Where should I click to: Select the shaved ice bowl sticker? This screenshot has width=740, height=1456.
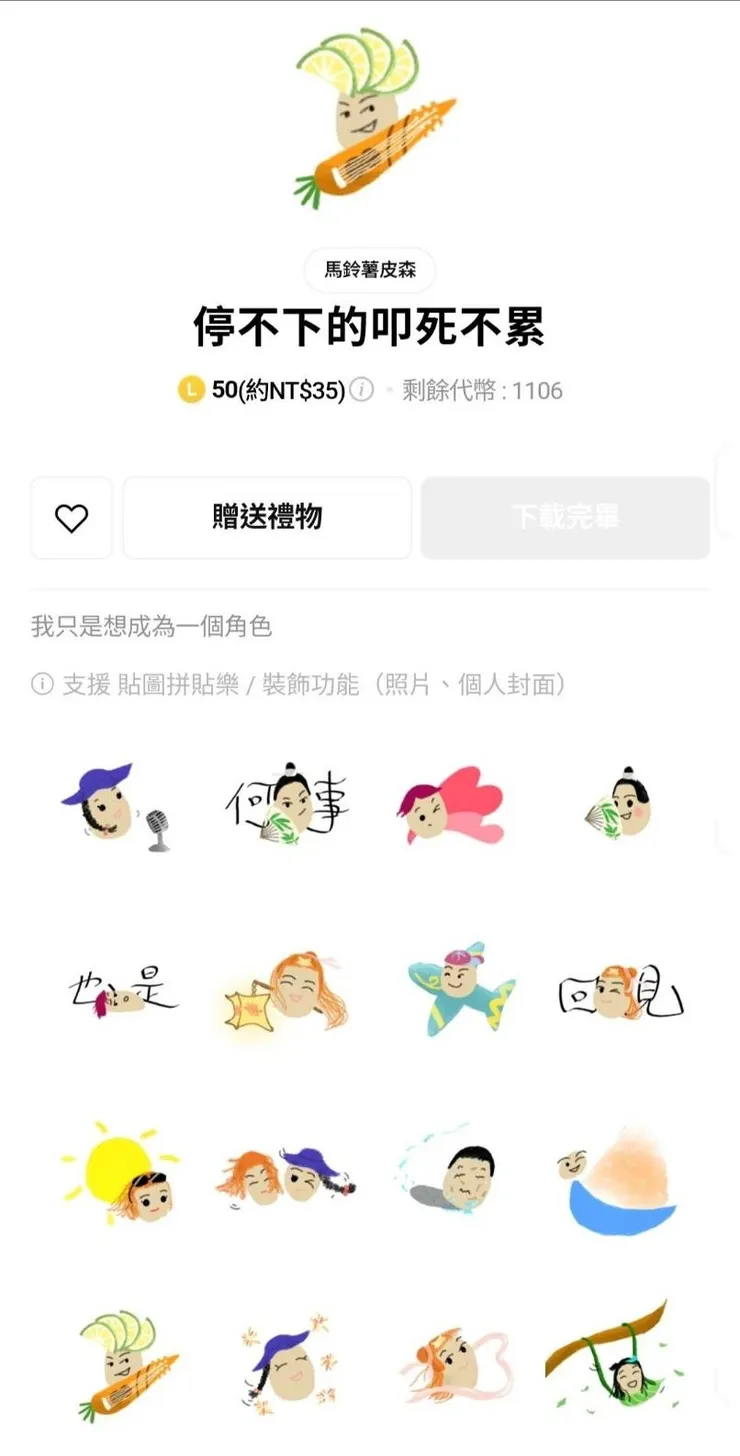click(x=622, y=1180)
